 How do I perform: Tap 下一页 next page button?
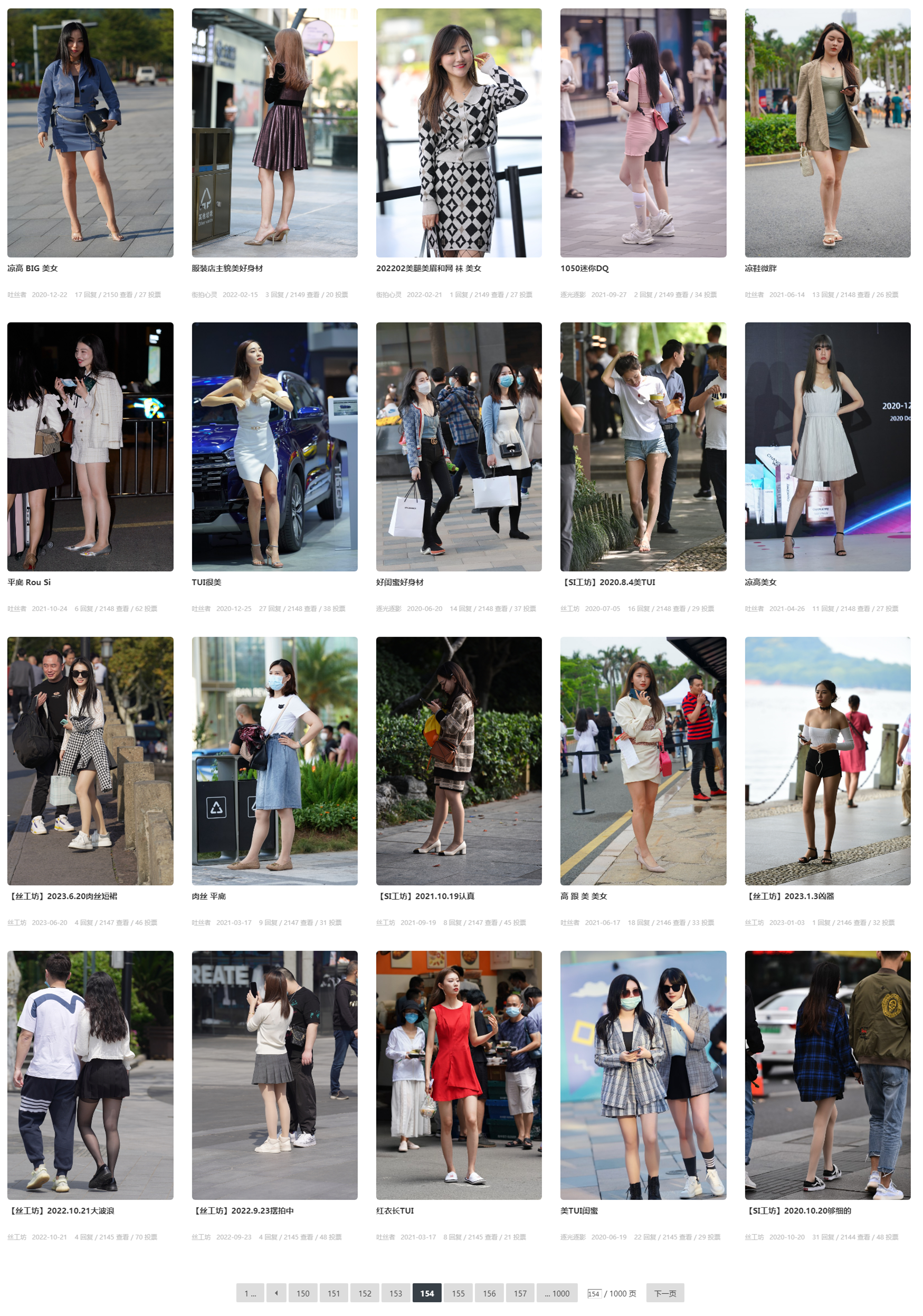[664, 1293]
